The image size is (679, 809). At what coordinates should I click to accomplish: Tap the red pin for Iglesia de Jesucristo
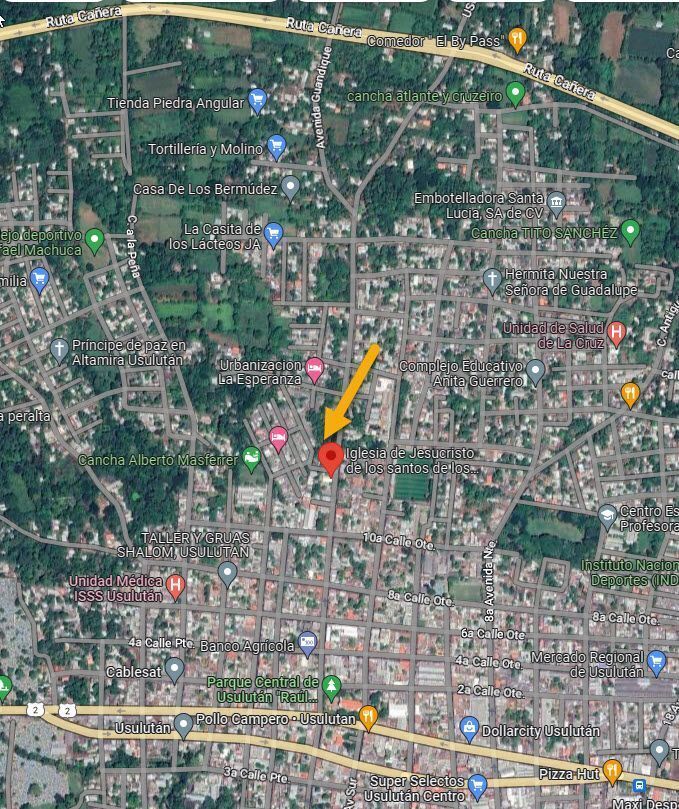click(x=331, y=458)
